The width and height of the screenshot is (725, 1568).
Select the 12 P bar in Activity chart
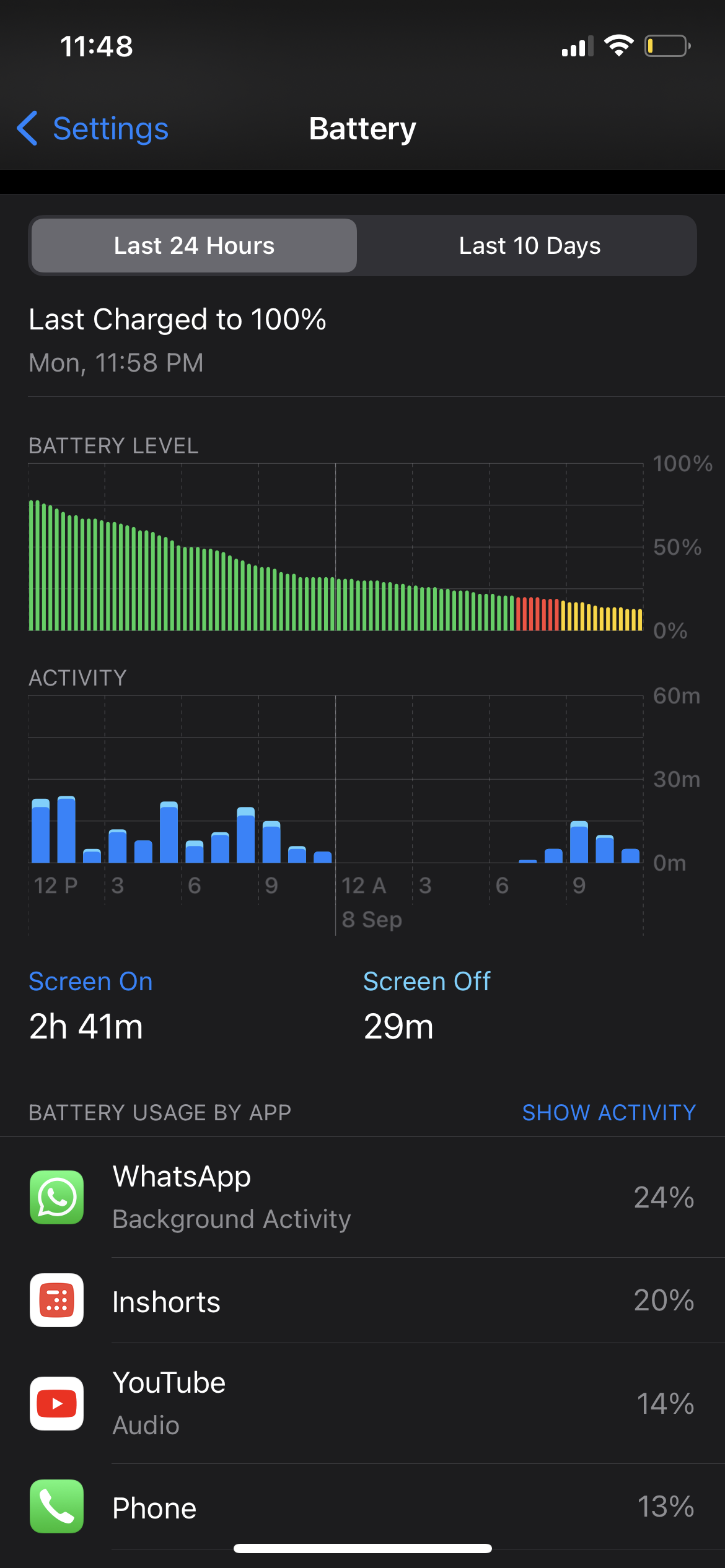point(41,831)
